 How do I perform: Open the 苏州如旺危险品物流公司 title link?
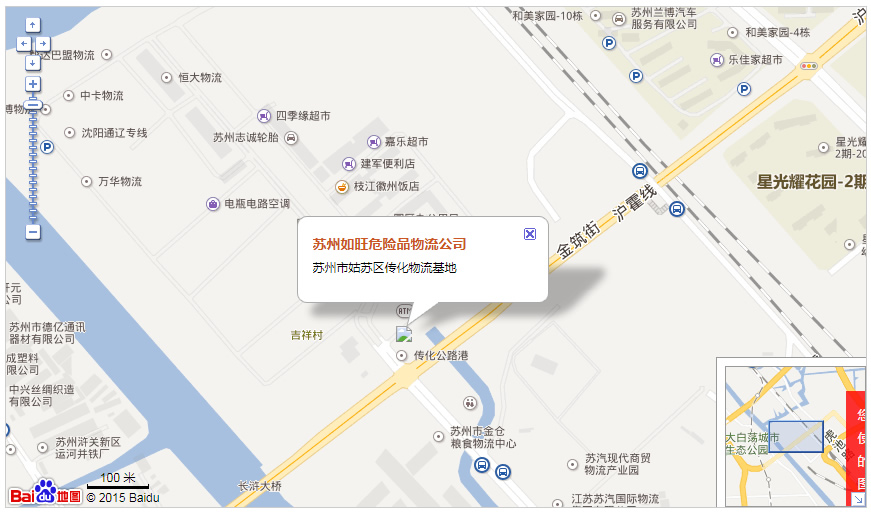(x=389, y=244)
